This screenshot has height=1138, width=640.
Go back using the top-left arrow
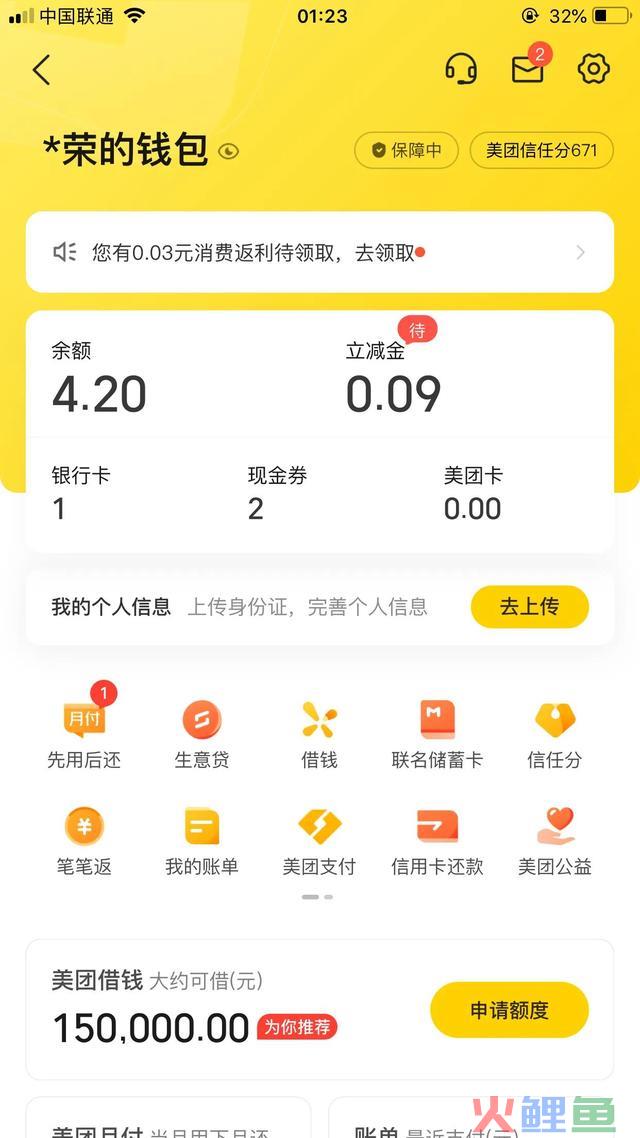(x=41, y=70)
